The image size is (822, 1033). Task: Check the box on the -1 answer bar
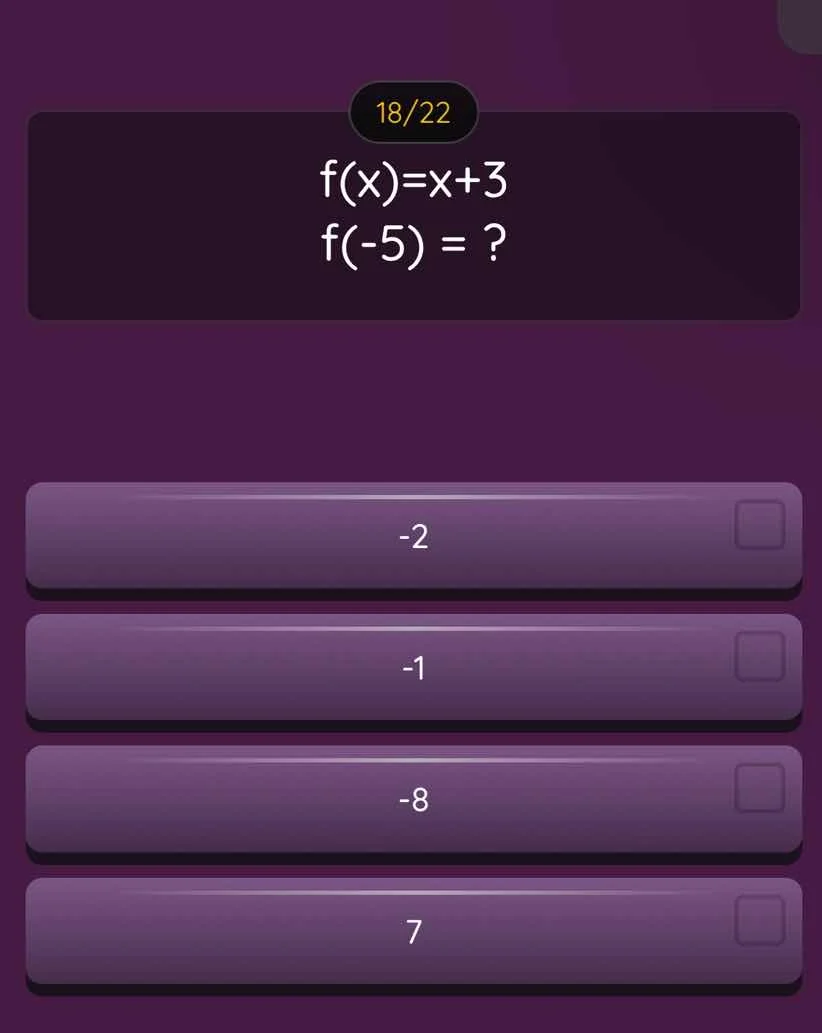(x=760, y=656)
